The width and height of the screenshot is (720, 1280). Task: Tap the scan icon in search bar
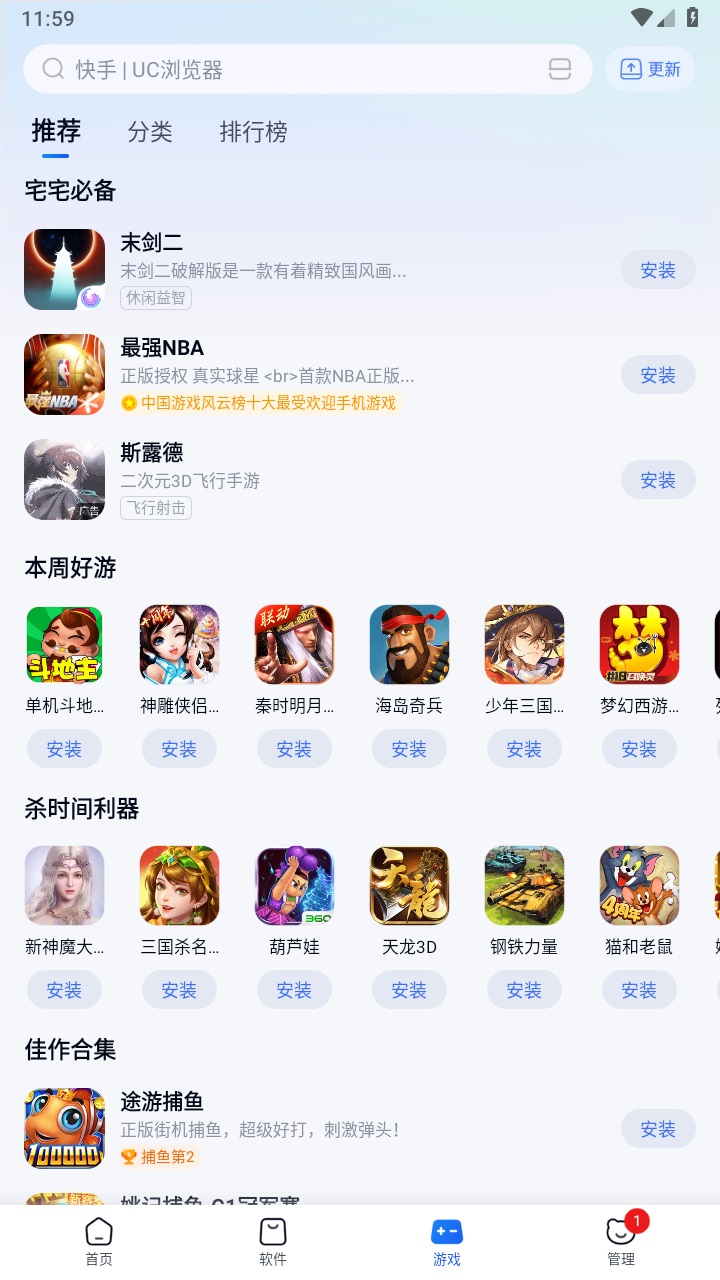pyautogui.click(x=560, y=69)
